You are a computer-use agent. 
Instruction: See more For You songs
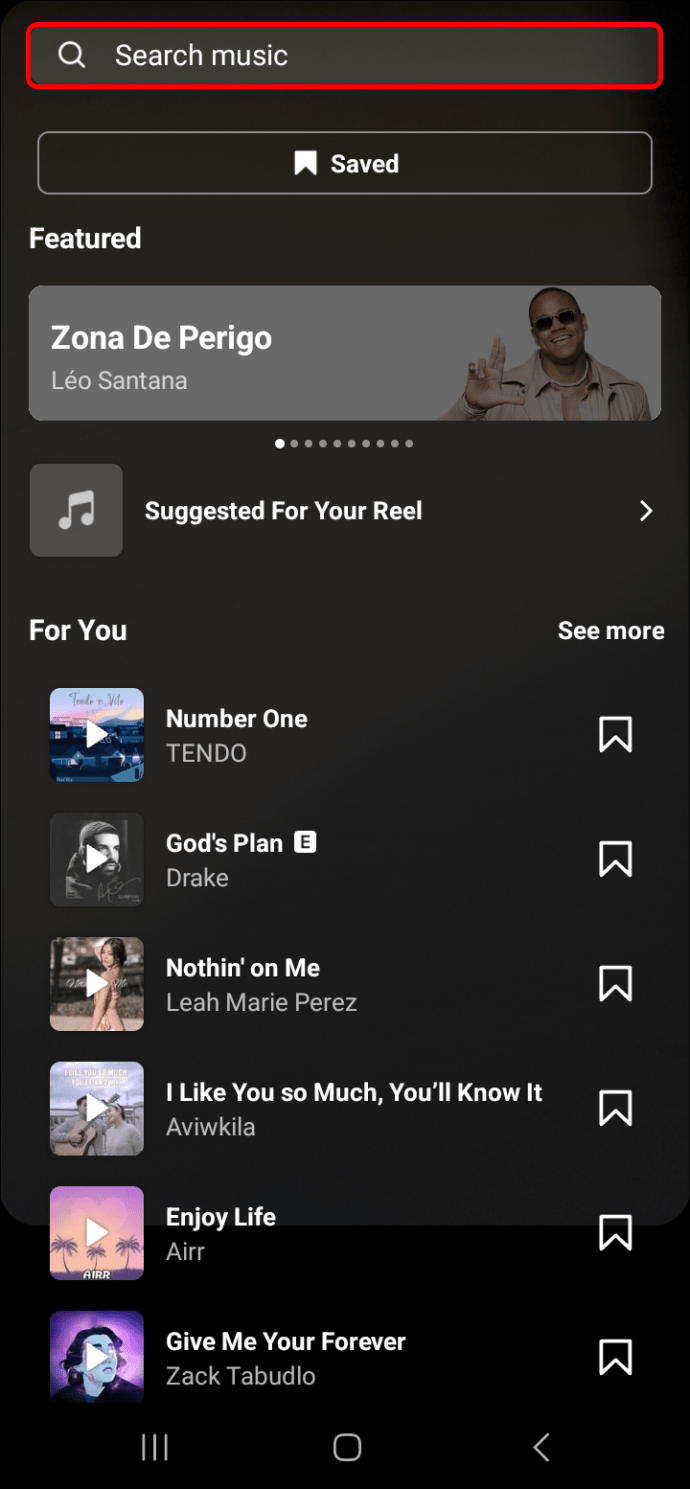click(610, 631)
